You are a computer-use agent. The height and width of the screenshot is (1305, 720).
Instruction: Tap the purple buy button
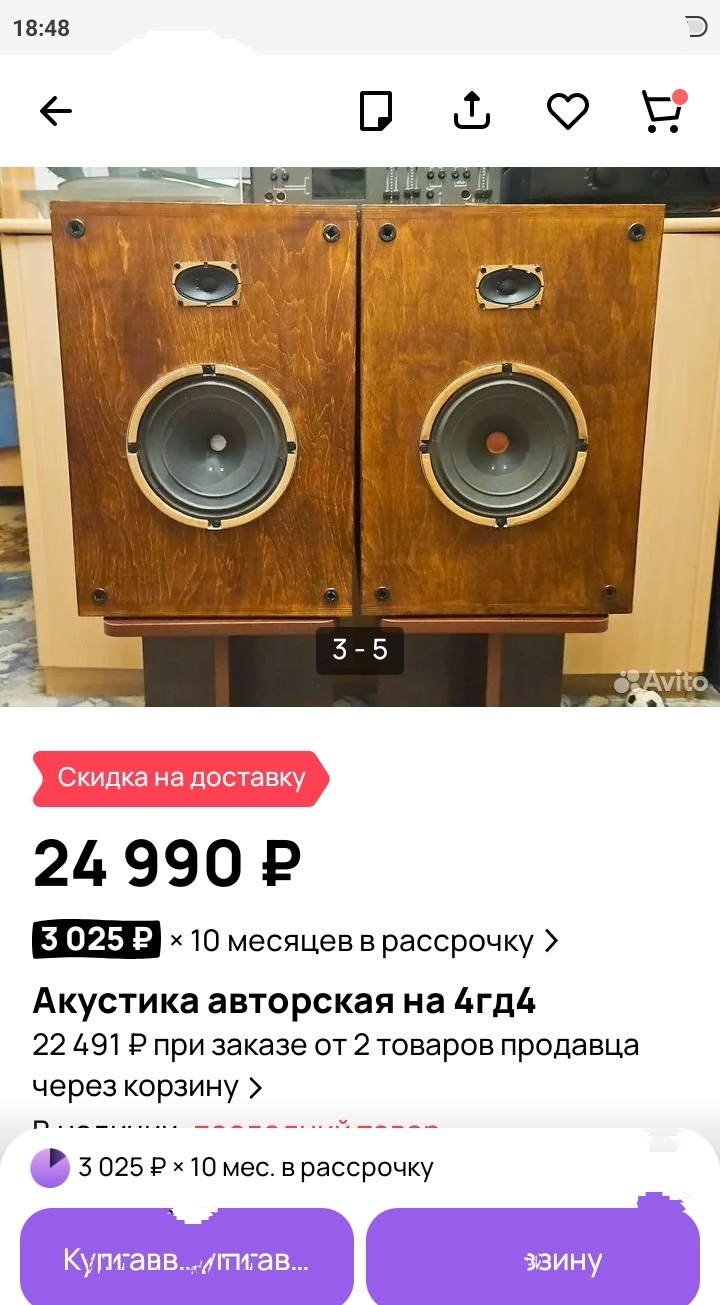(187, 1257)
